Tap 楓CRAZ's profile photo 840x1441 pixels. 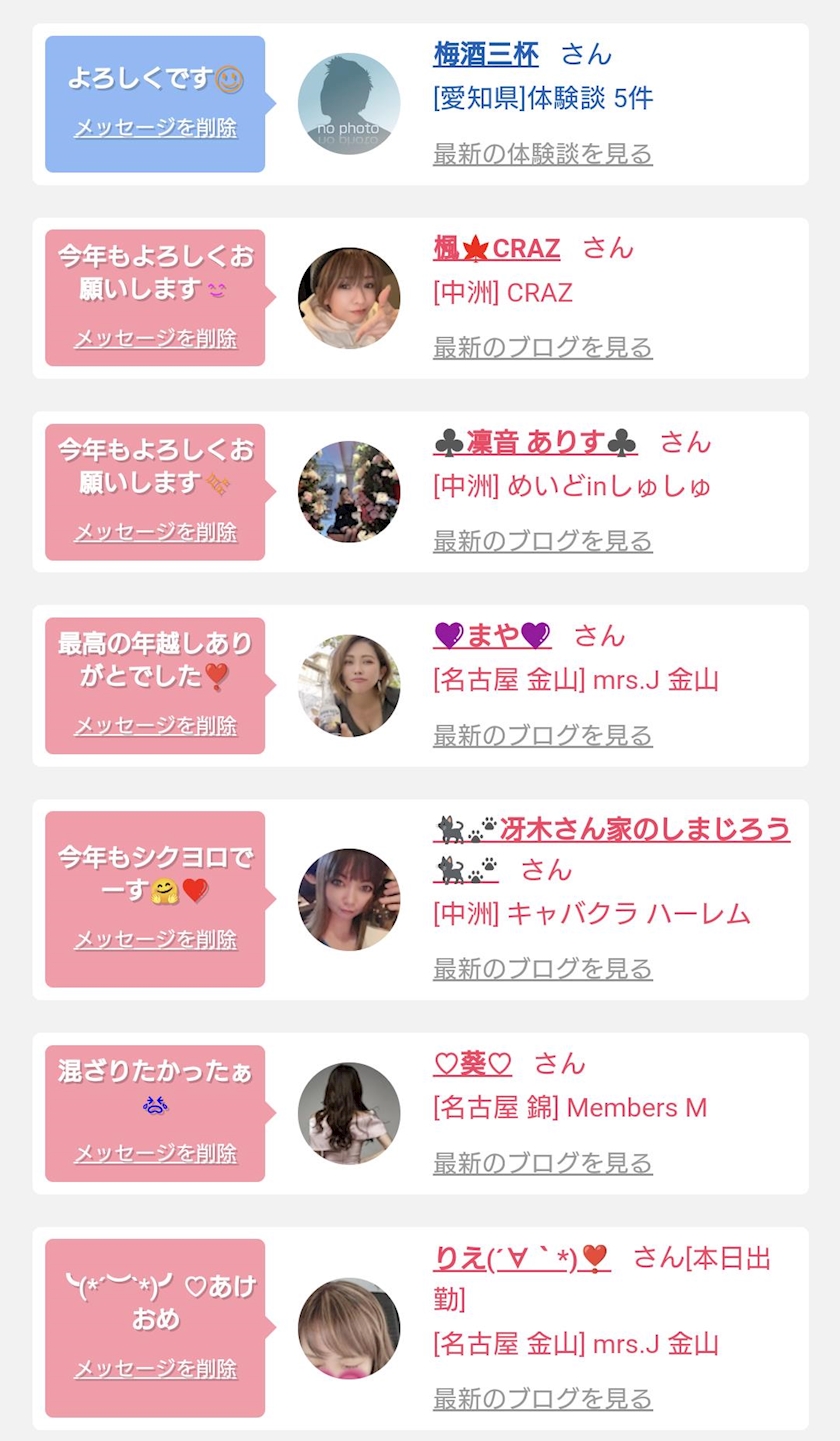click(x=349, y=298)
